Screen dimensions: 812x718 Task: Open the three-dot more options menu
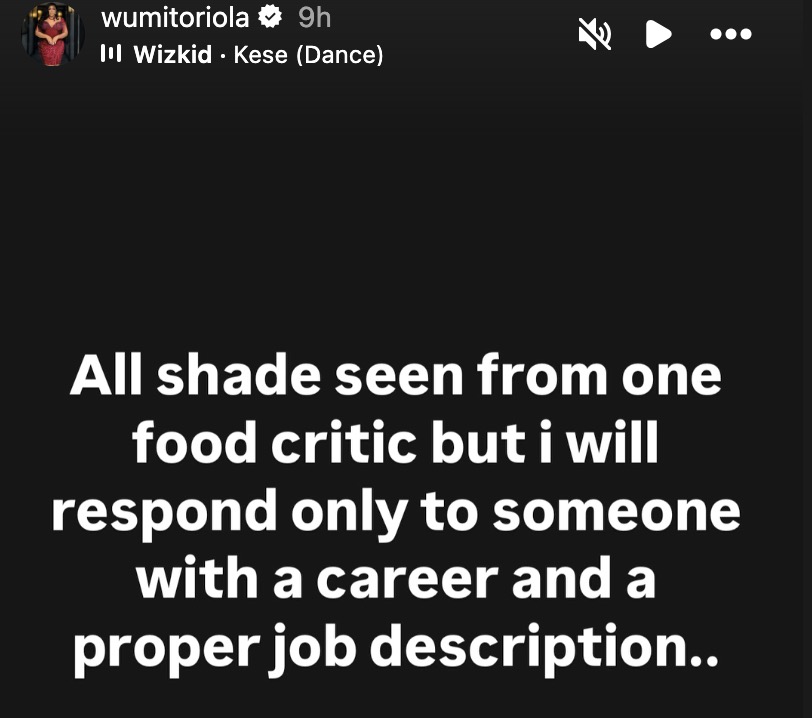(x=730, y=35)
